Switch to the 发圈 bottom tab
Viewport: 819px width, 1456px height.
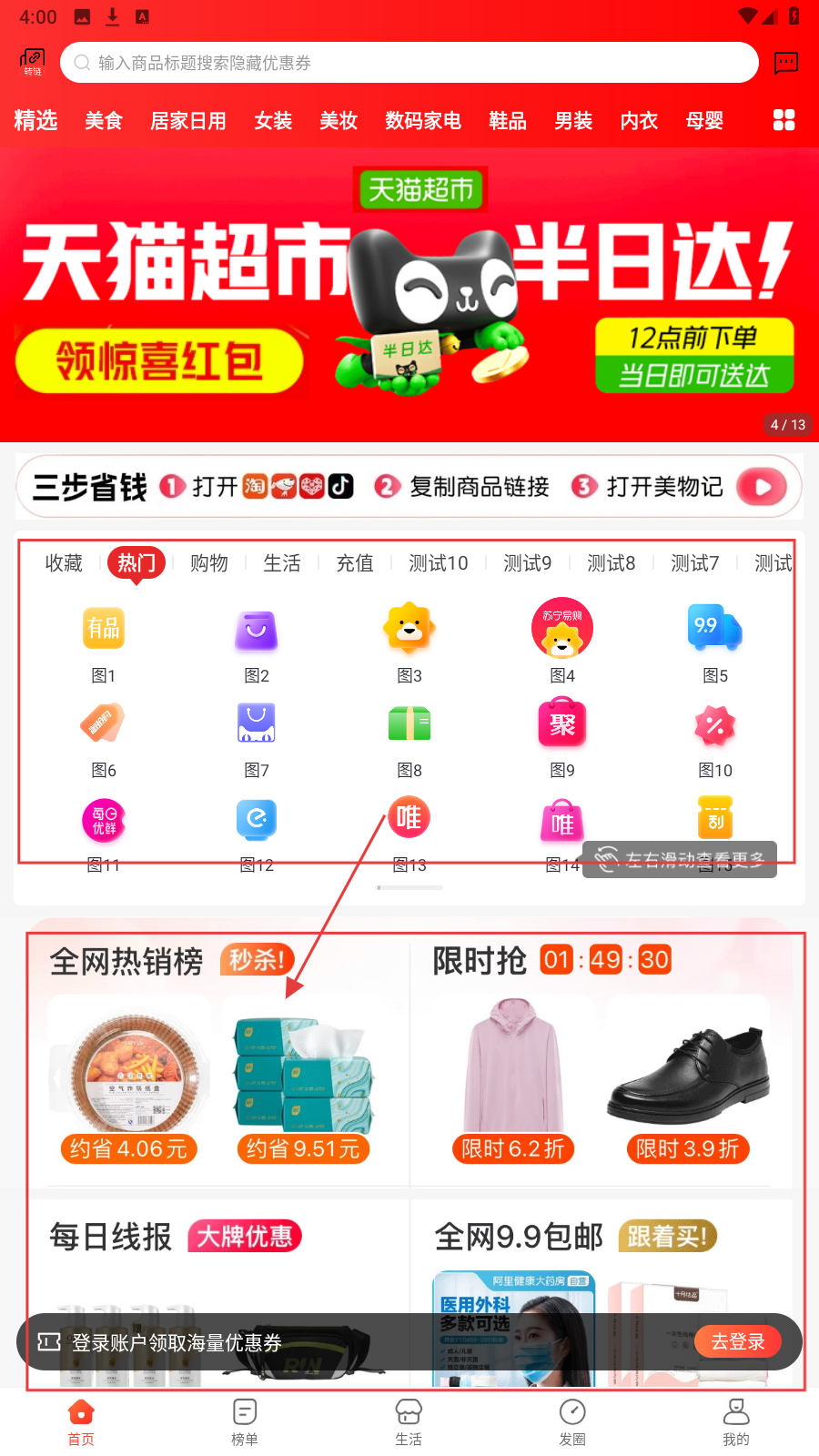pos(572,1421)
